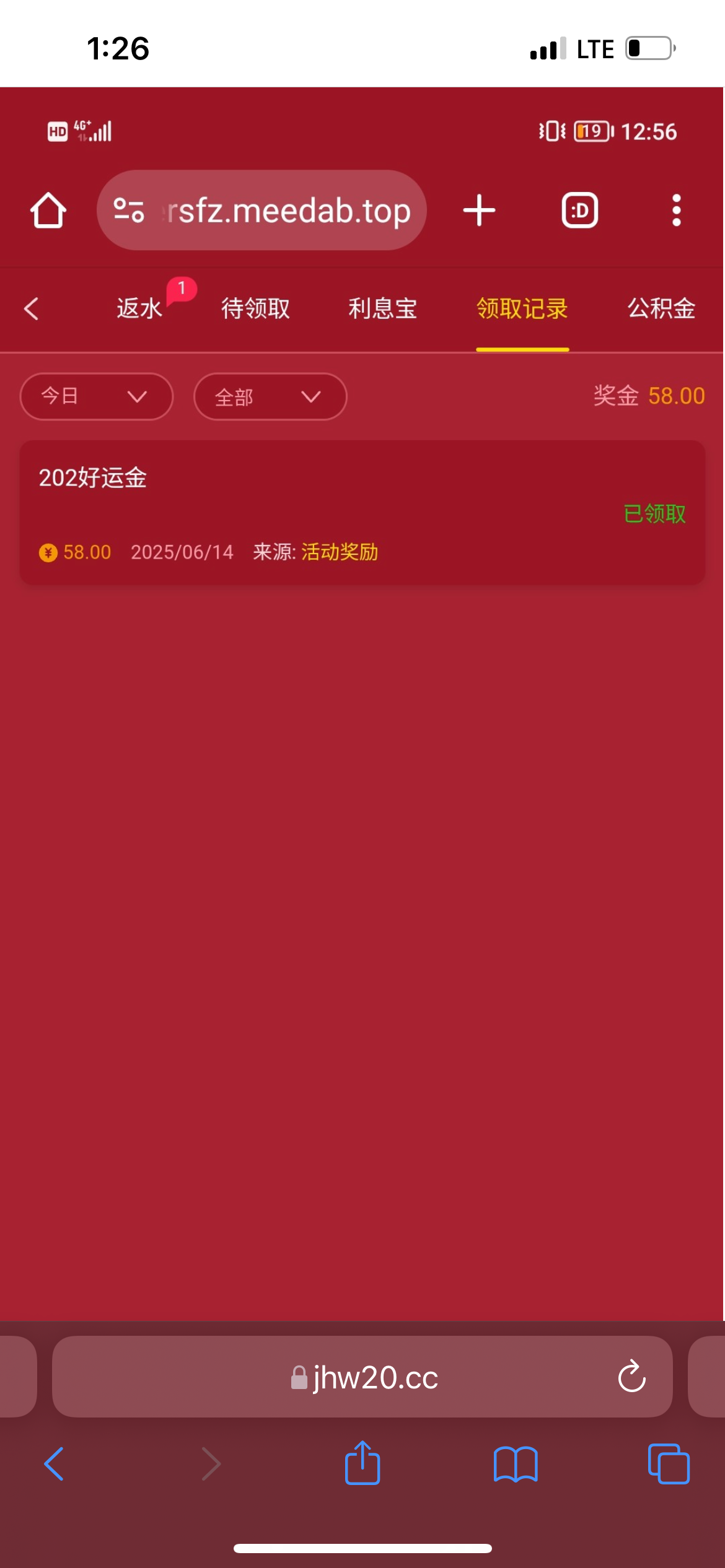Tap the jhw20.cc address bar

pyautogui.click(x=364, y=1377)
